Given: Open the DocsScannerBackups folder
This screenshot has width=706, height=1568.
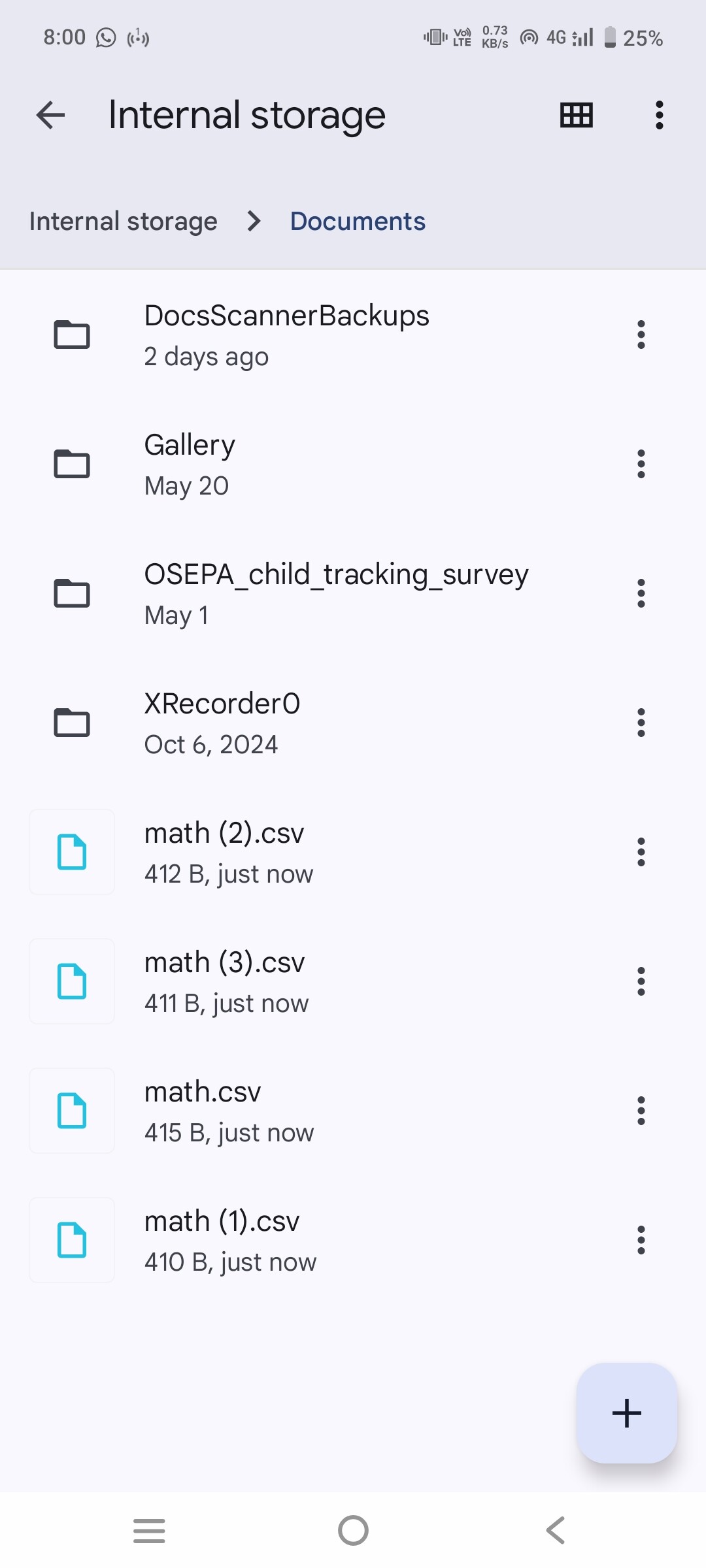Looking at the screenshot, I should tap(353, 335).
